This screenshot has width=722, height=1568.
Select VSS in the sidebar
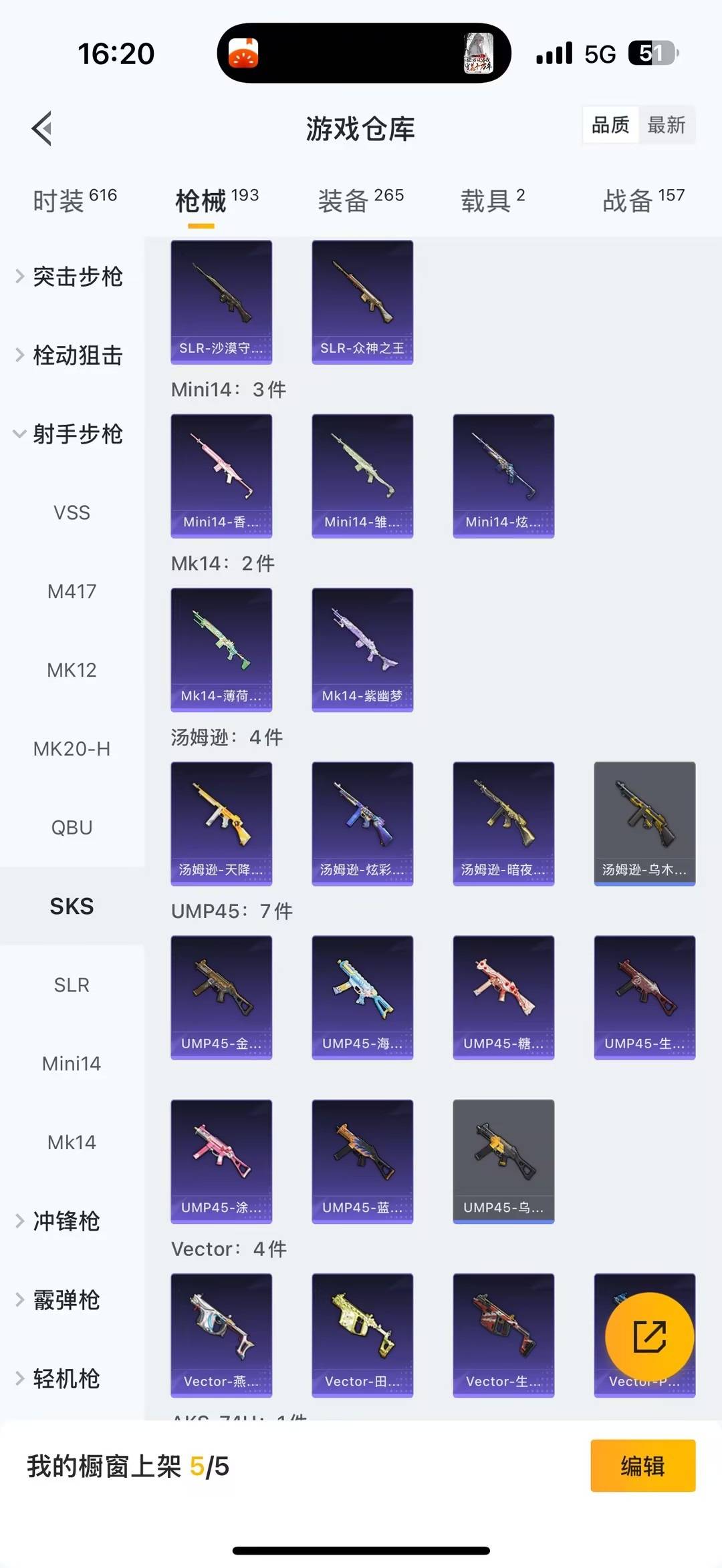pyautogui.click(x=72, y=512)
